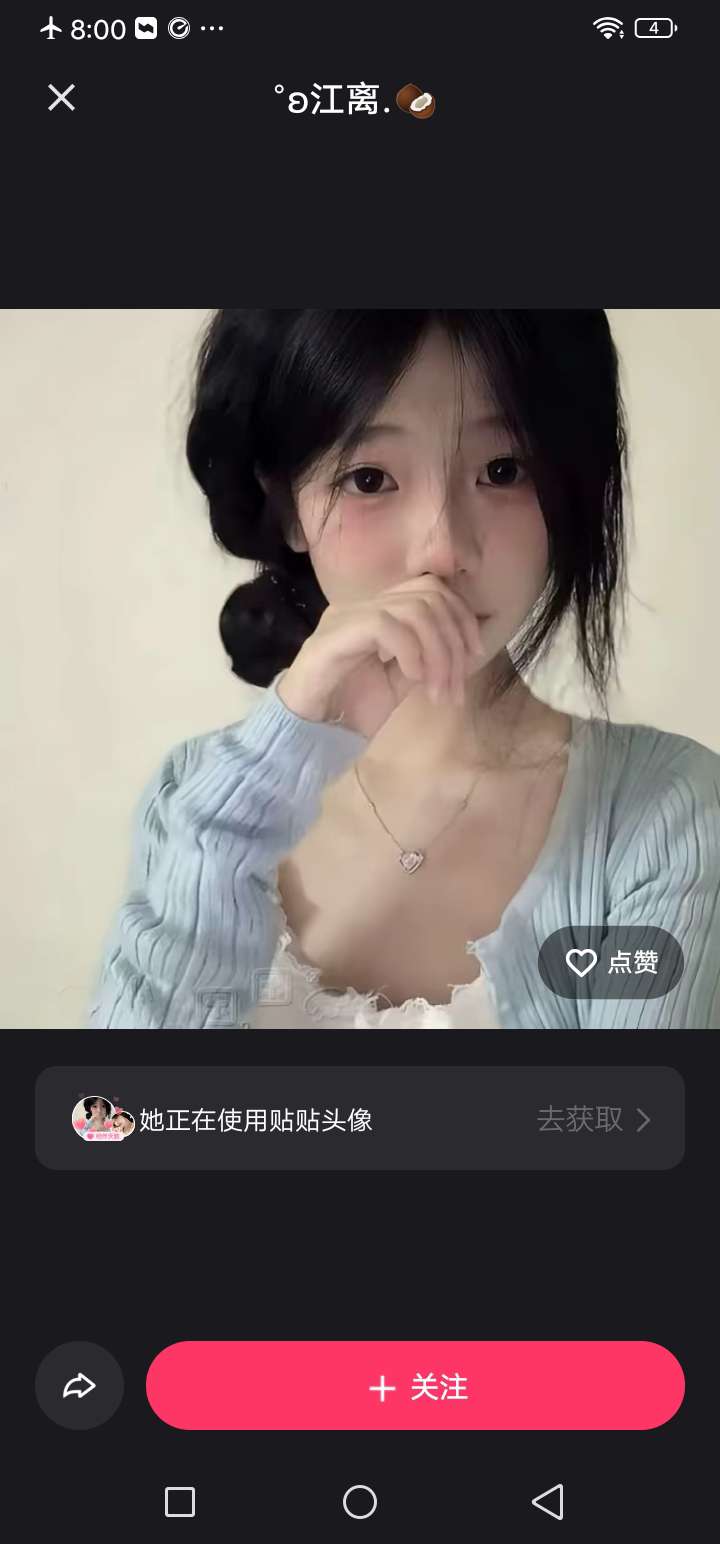Like the avatar with the 点赞 button

(611, 962)
